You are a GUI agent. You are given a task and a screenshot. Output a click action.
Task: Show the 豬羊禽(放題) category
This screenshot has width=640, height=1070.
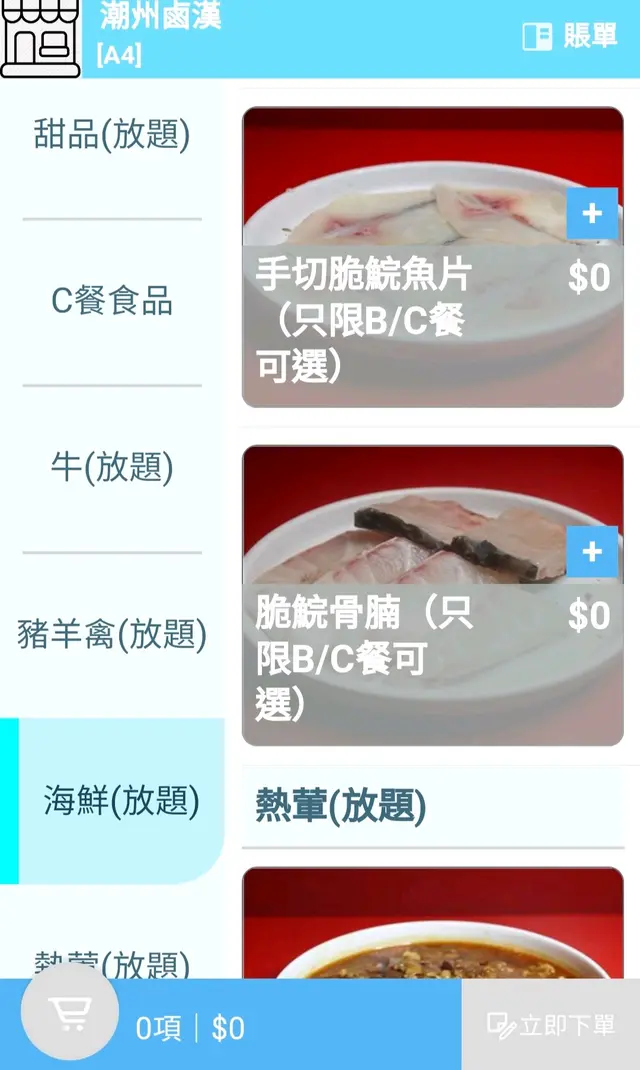coord(112,634)
